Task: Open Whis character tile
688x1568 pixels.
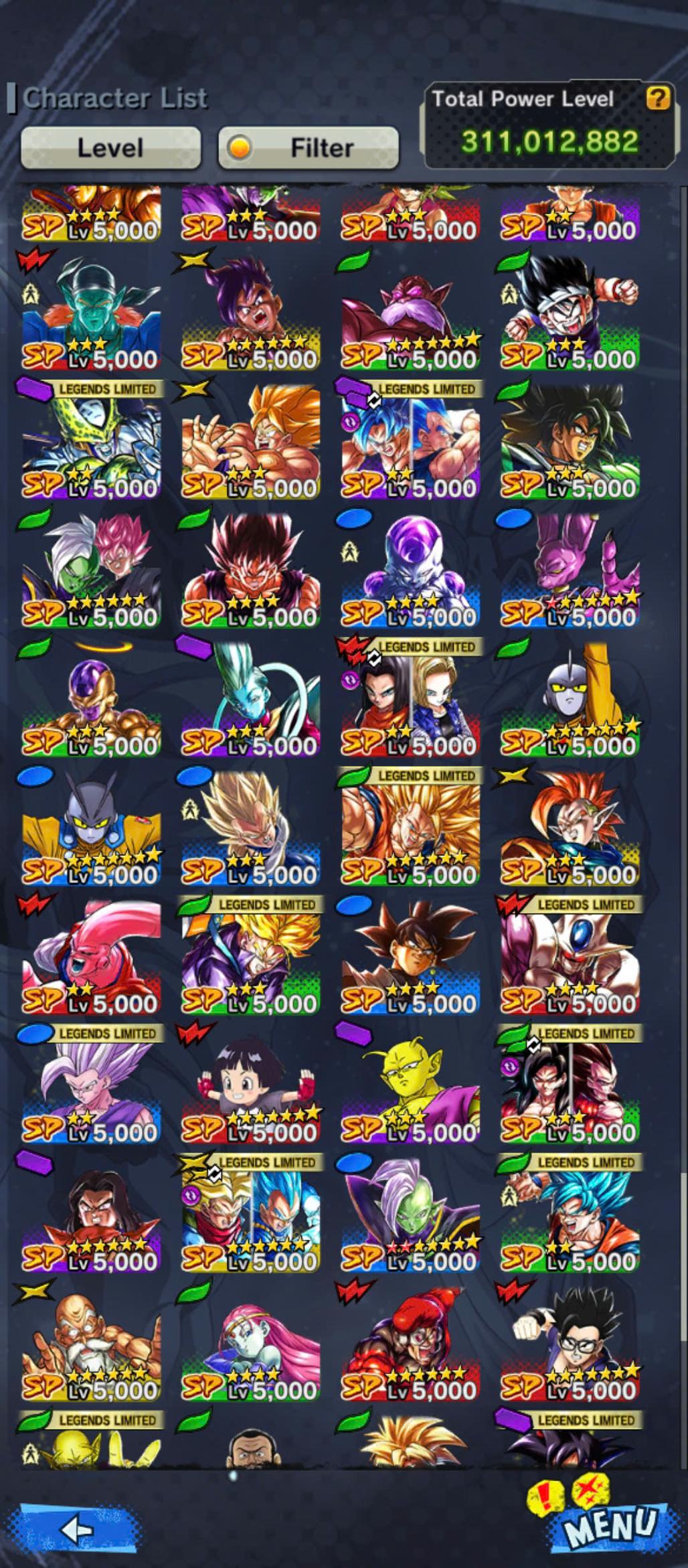Action: [250, 700]
